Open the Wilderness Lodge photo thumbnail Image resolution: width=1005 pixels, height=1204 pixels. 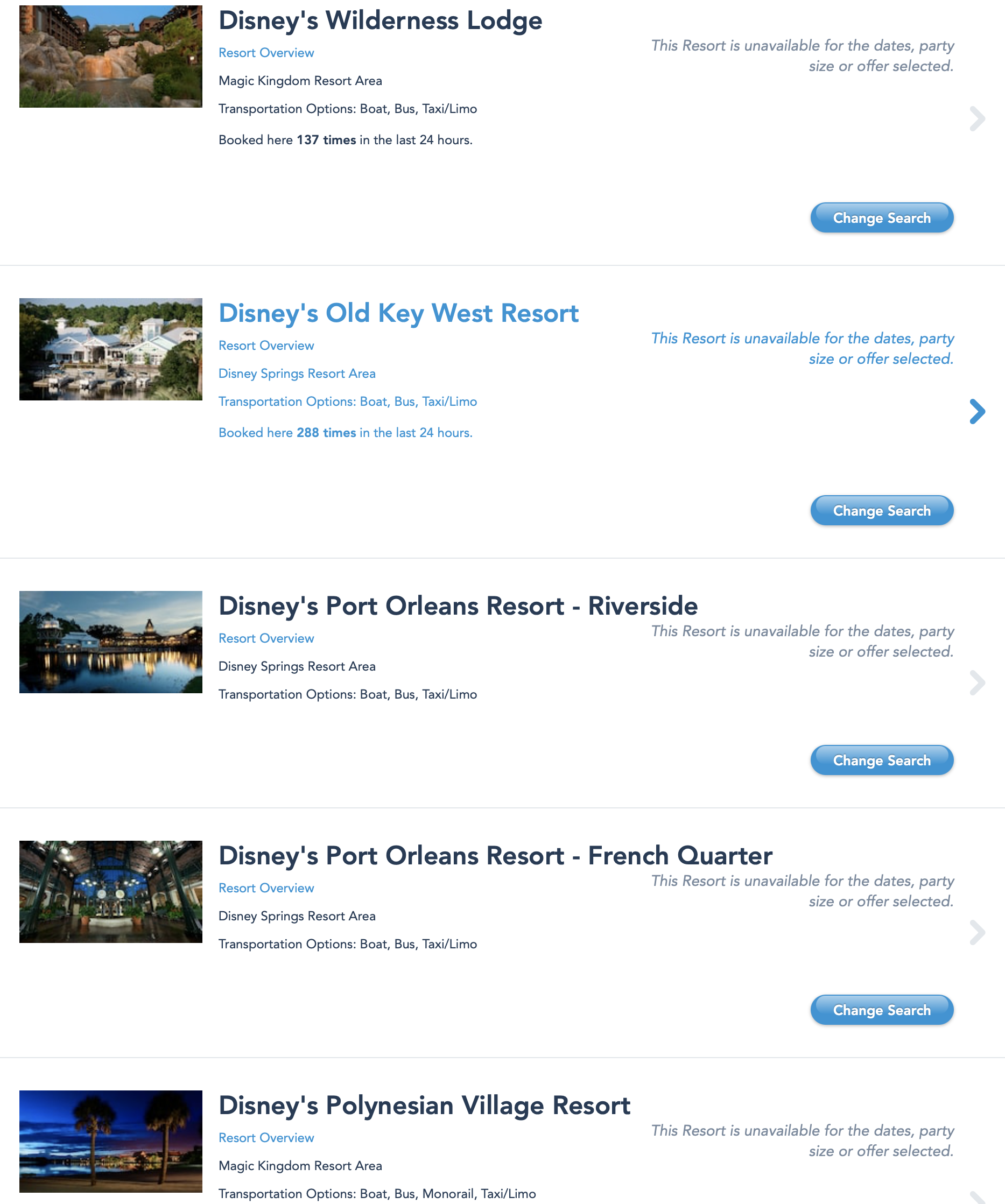111,56
